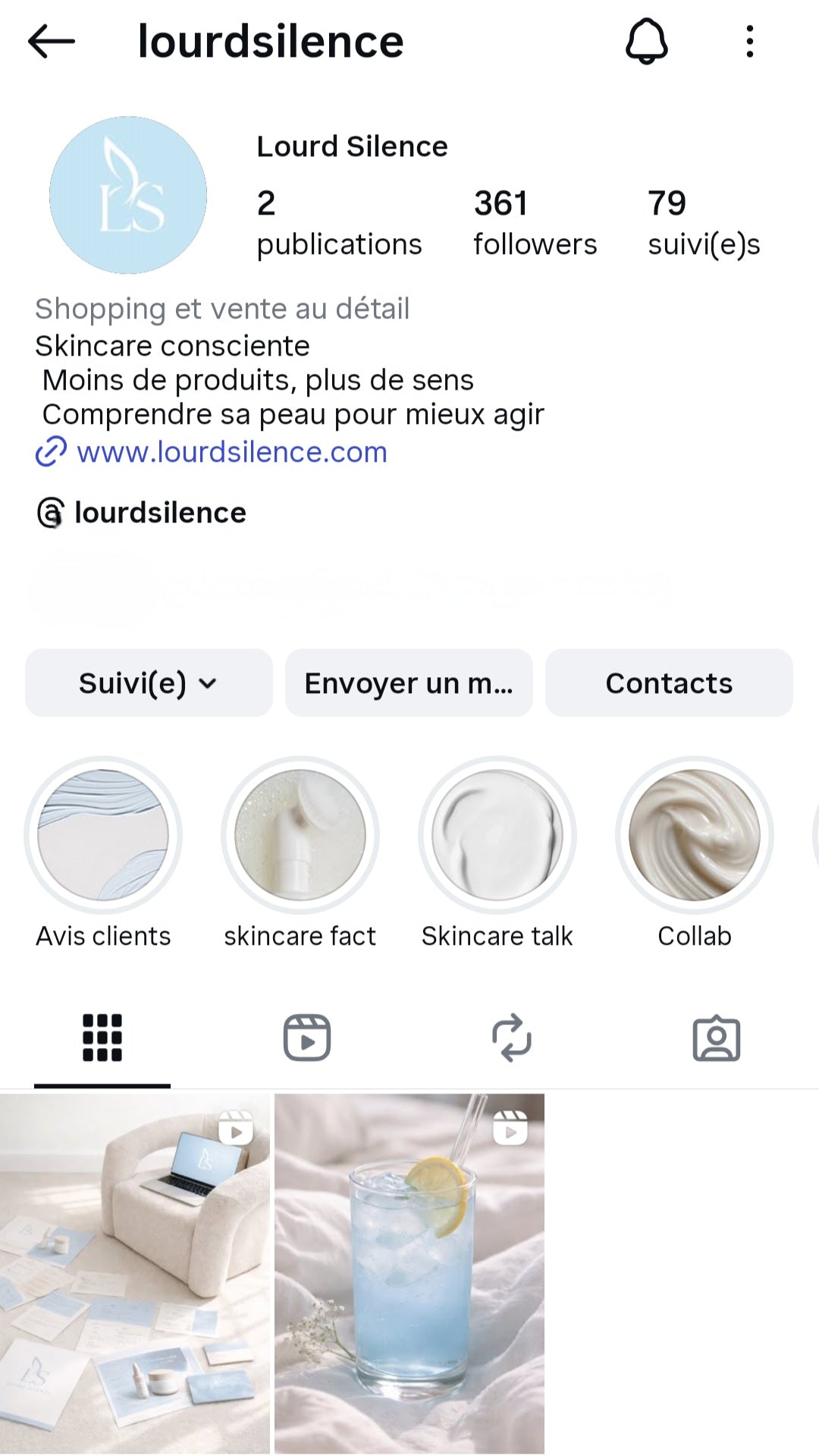Open the Collab highlight
Image resolution: width=819 pixels, height=1456 pixels.
(x=695, y=835)
